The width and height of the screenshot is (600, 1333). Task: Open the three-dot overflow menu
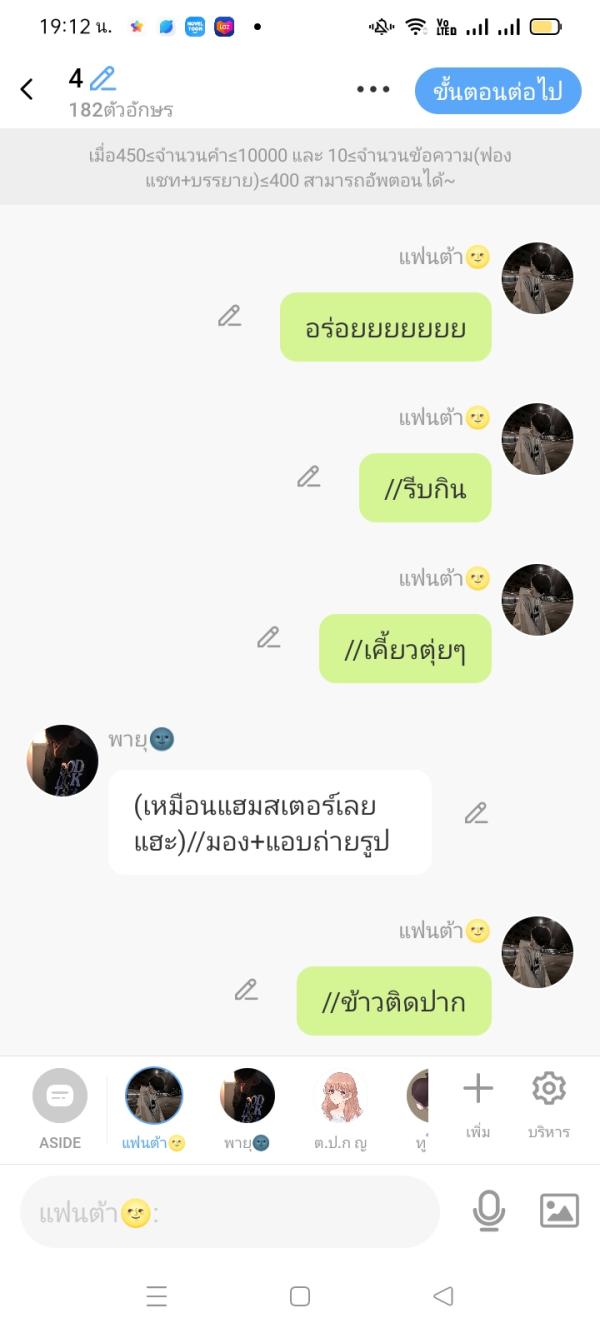click(373, 90)
